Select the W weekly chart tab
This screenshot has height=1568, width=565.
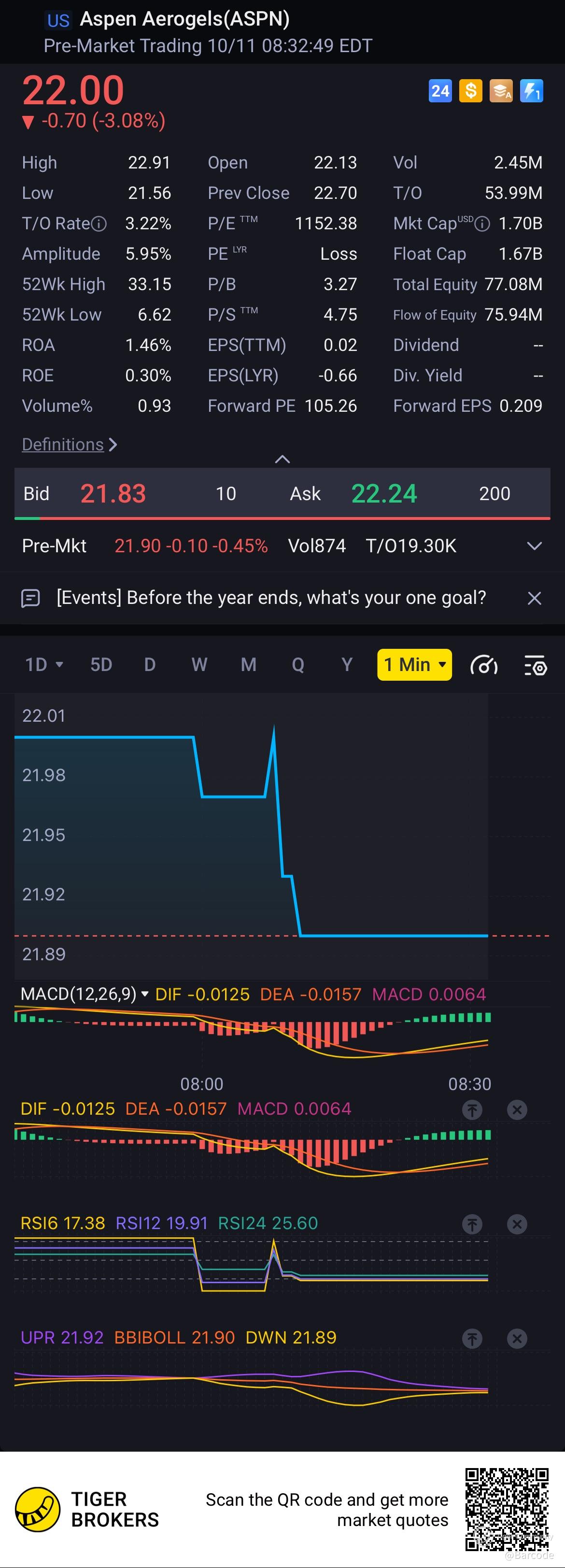pos(199,664)
